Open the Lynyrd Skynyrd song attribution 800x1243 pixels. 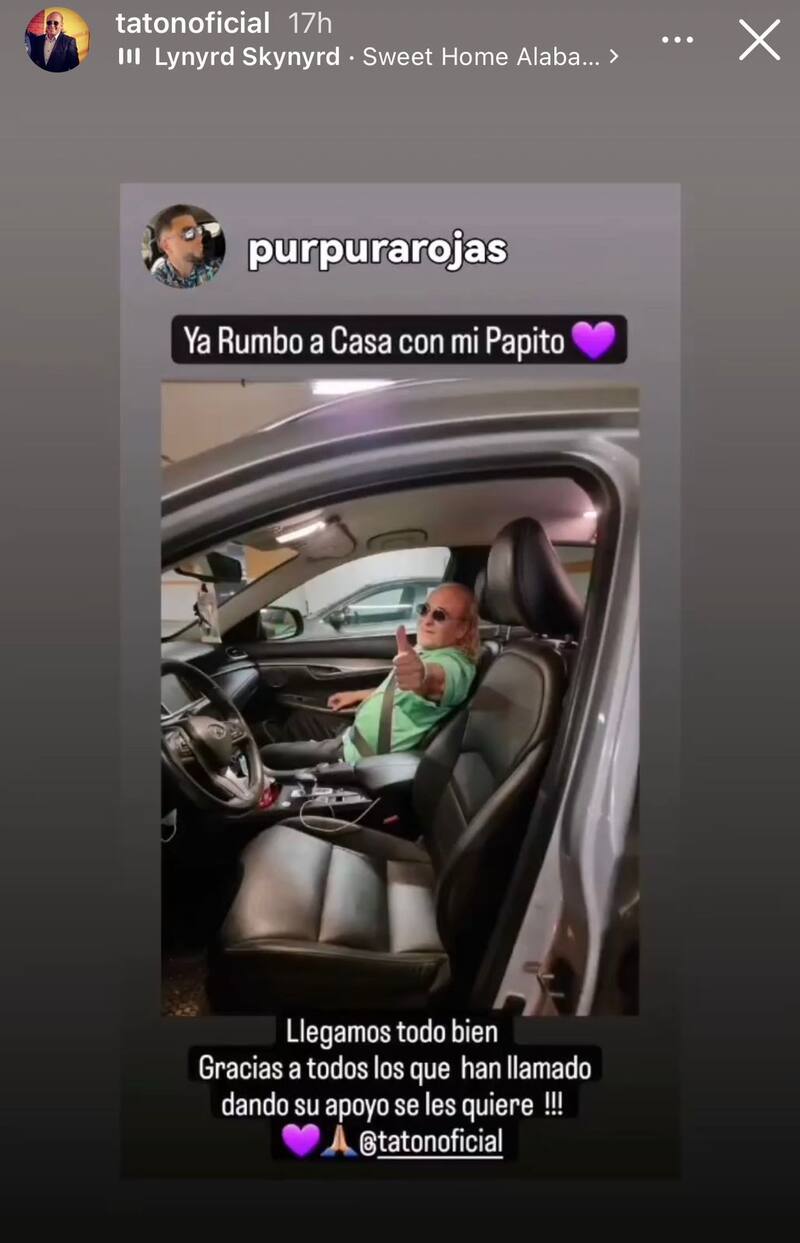368,57
